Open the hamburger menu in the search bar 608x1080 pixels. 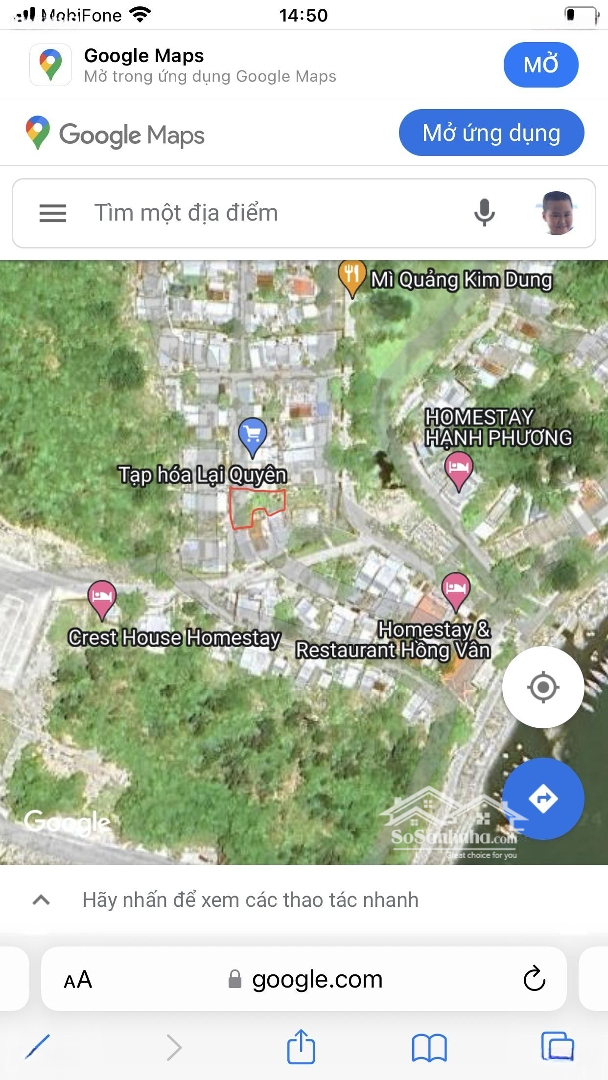pyautogui.click(x=53, y=214)
